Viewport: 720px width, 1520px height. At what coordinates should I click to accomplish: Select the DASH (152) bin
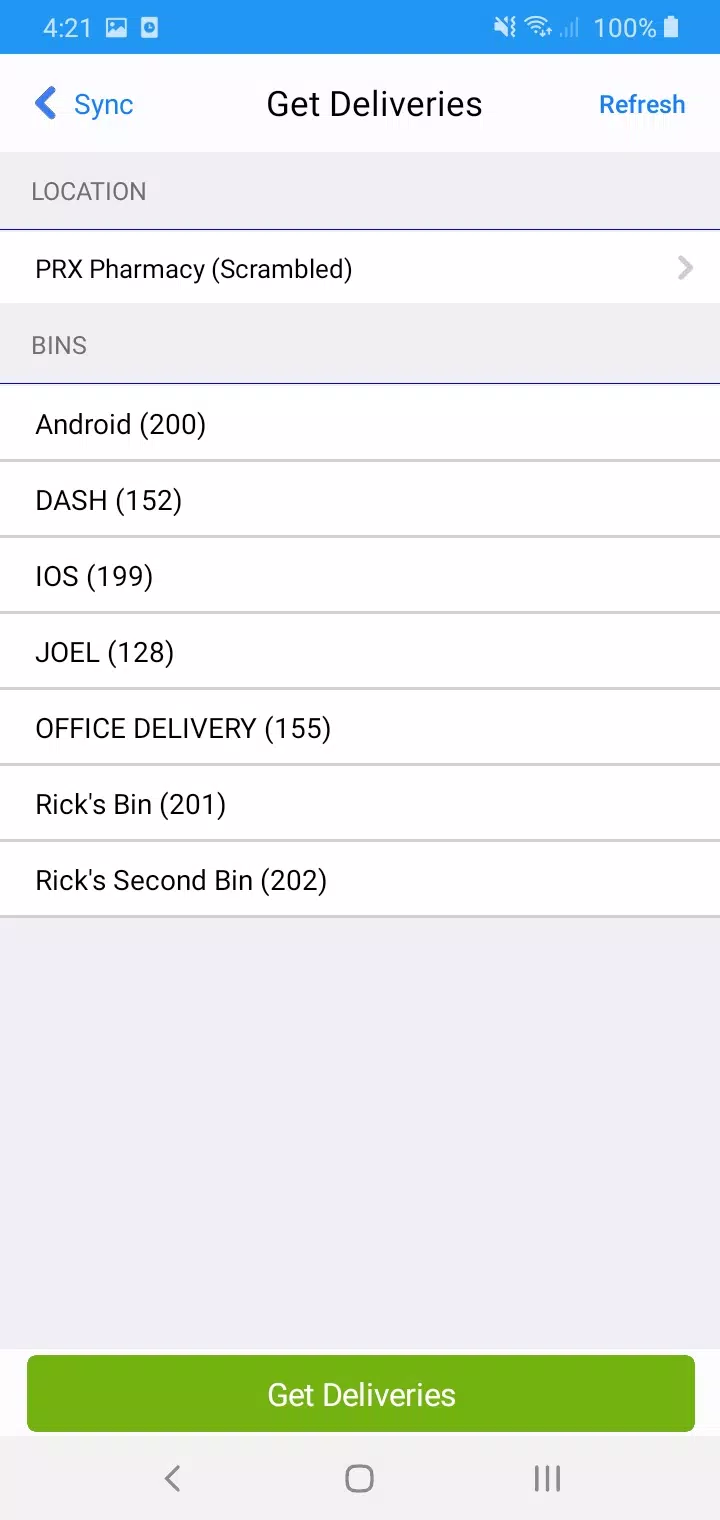360,500
